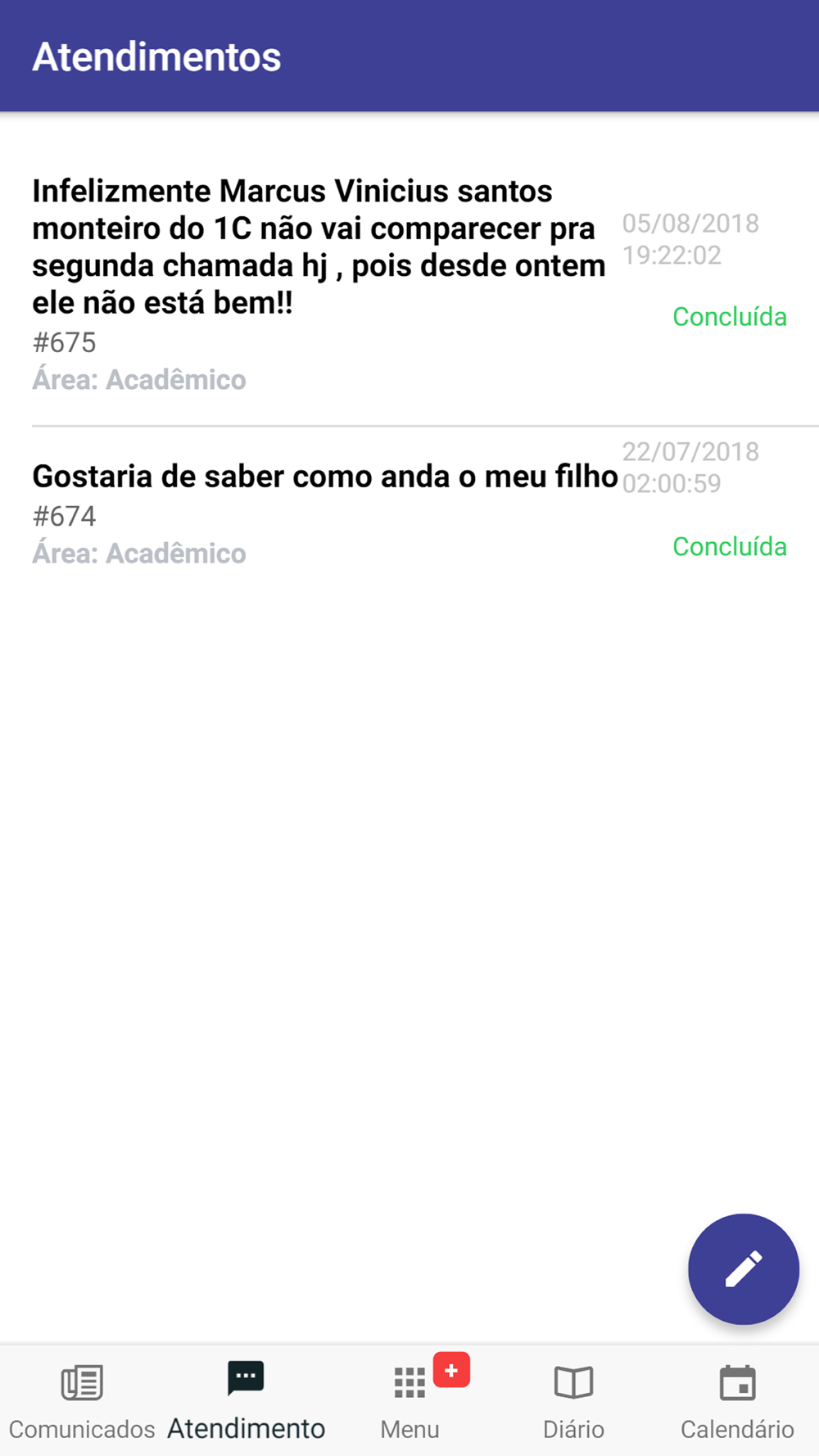This screenshot has height=1456, width=819.
Task: Open ticket #675 about Marcus Vinicius
Action: 409,284
